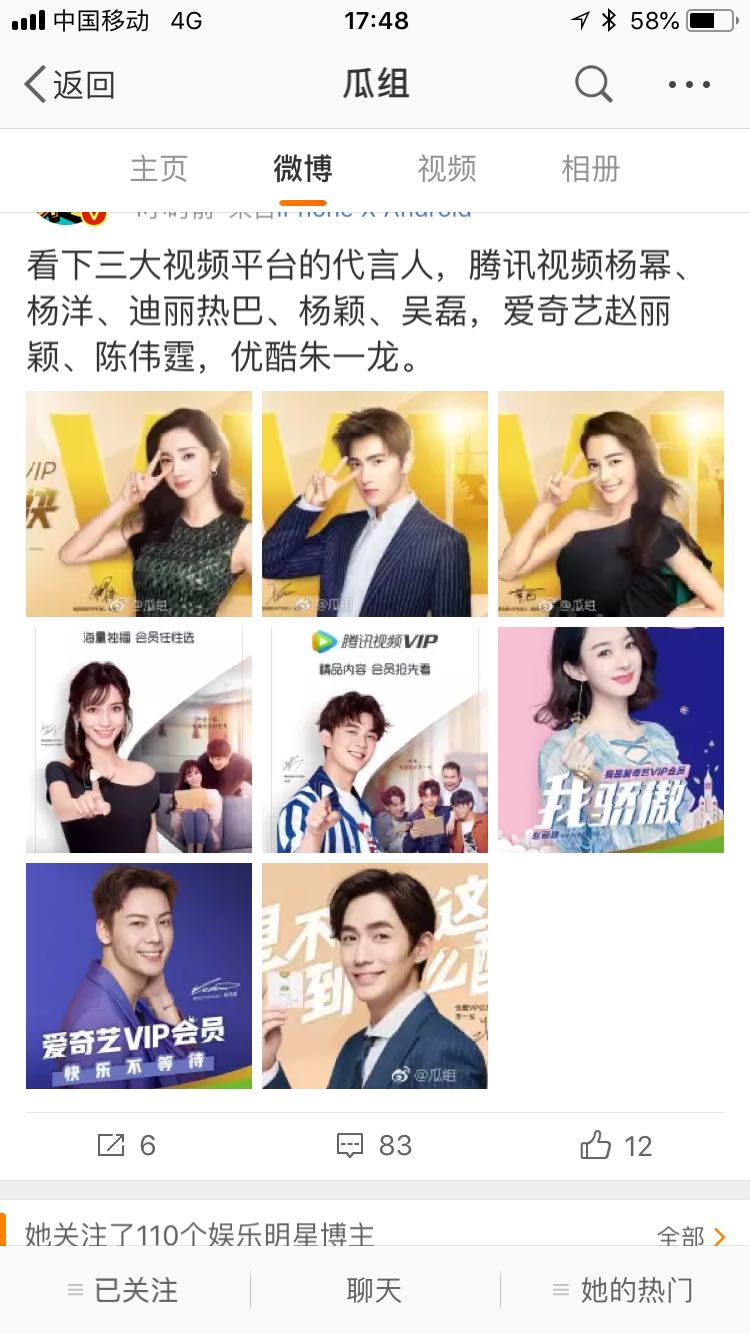This screenshot has width=750, height=1334.
Task: Repost this post showing 6 shares
Action: click(126, 1145)
